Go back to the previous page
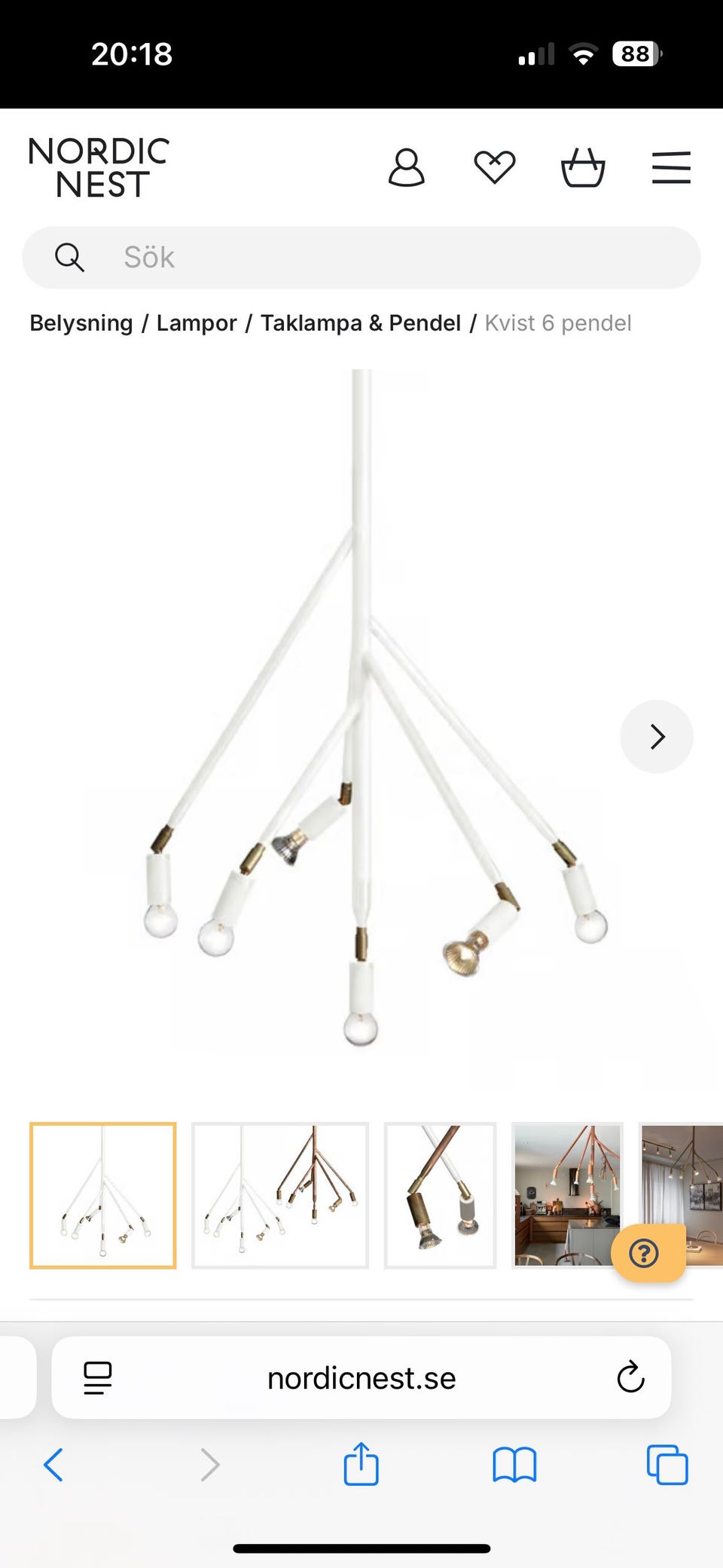This screenshot has height=1568, width=723. point(53,1465)
